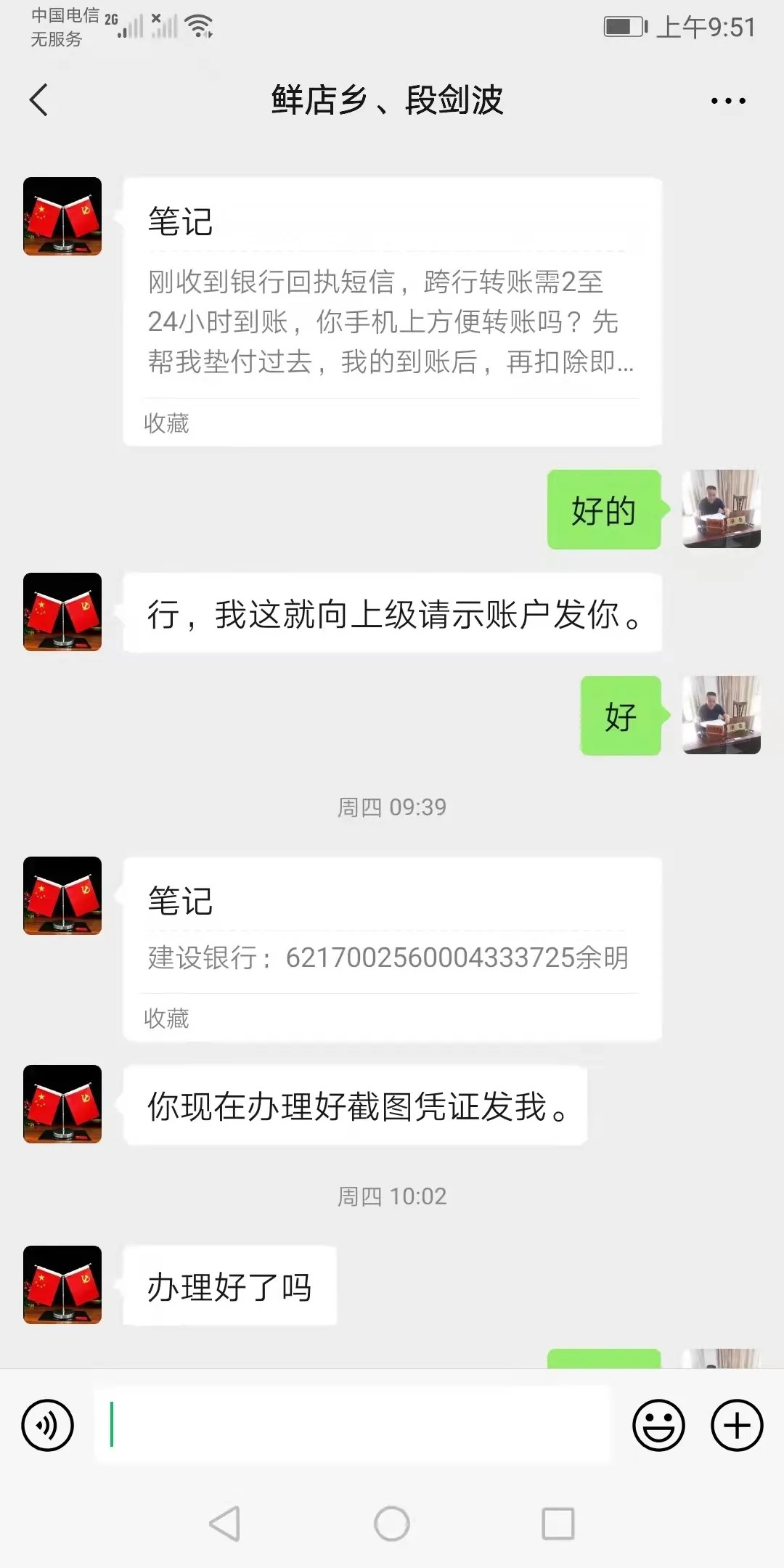The image size is (784, 1568).
Task: Tap the system home button
Action: point(392,1523)
